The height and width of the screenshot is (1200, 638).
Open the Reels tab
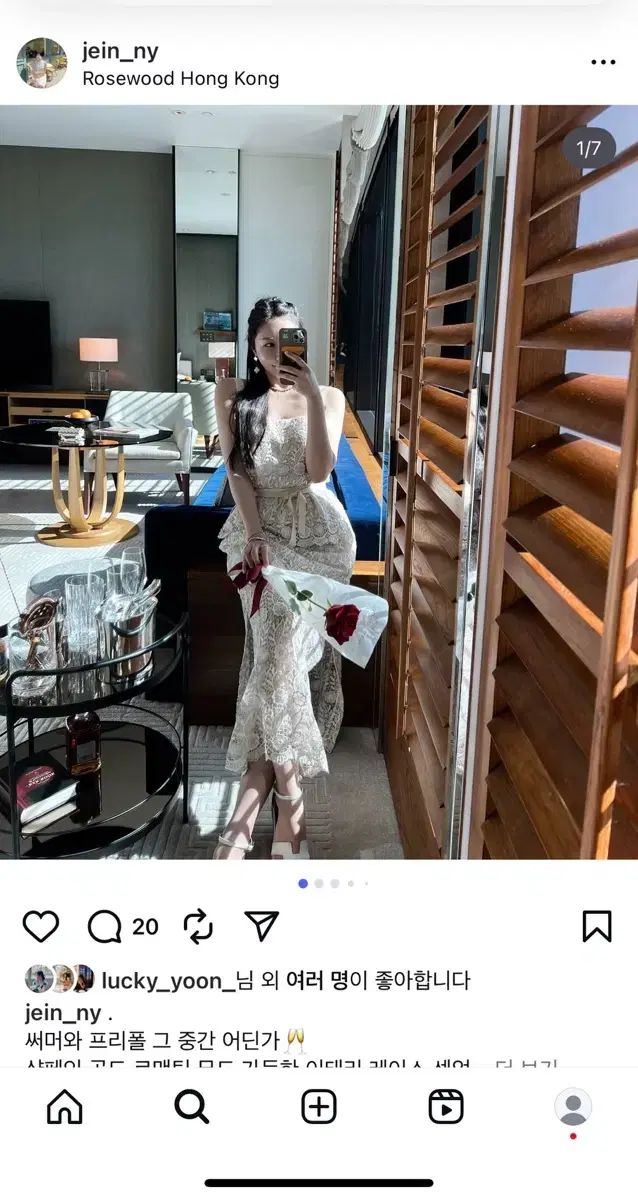point(446,1107)
